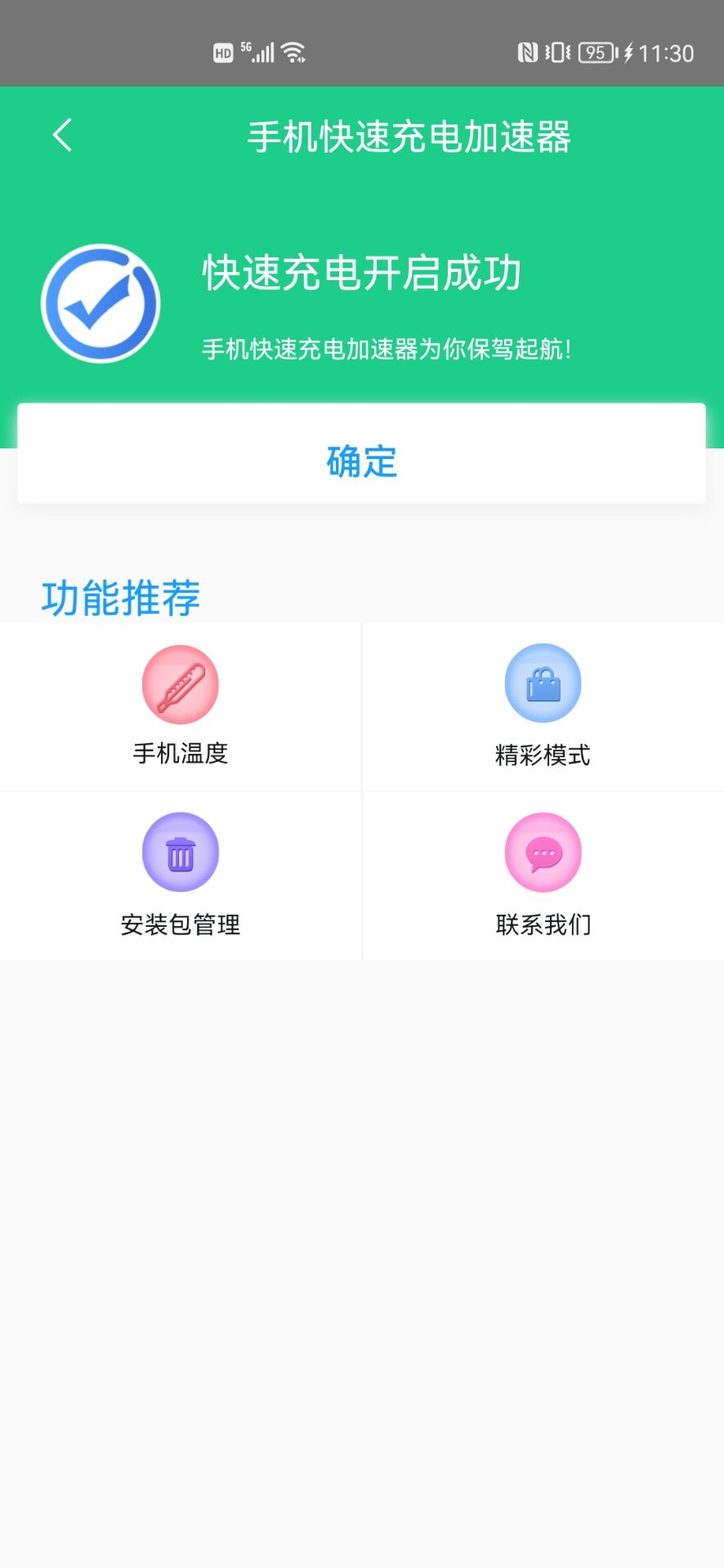Open 安装包管理 trash bin icon
Screen dimensions: 724x1568
[x=181, y=851]
